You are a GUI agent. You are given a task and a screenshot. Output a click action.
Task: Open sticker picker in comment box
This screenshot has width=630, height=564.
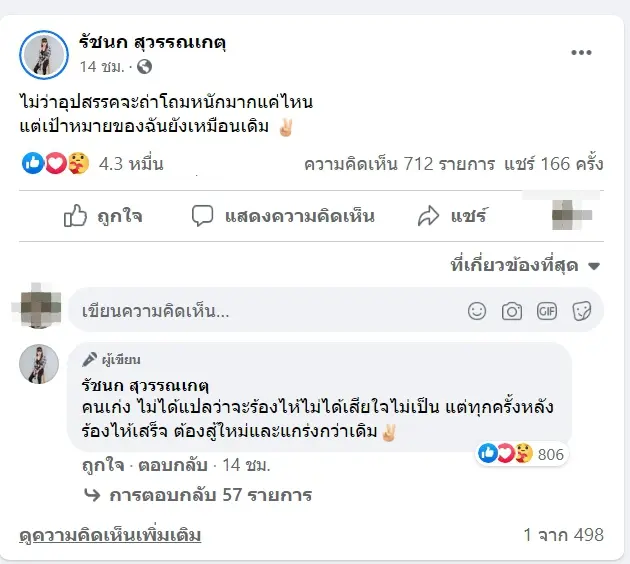(x=581, y=311)
